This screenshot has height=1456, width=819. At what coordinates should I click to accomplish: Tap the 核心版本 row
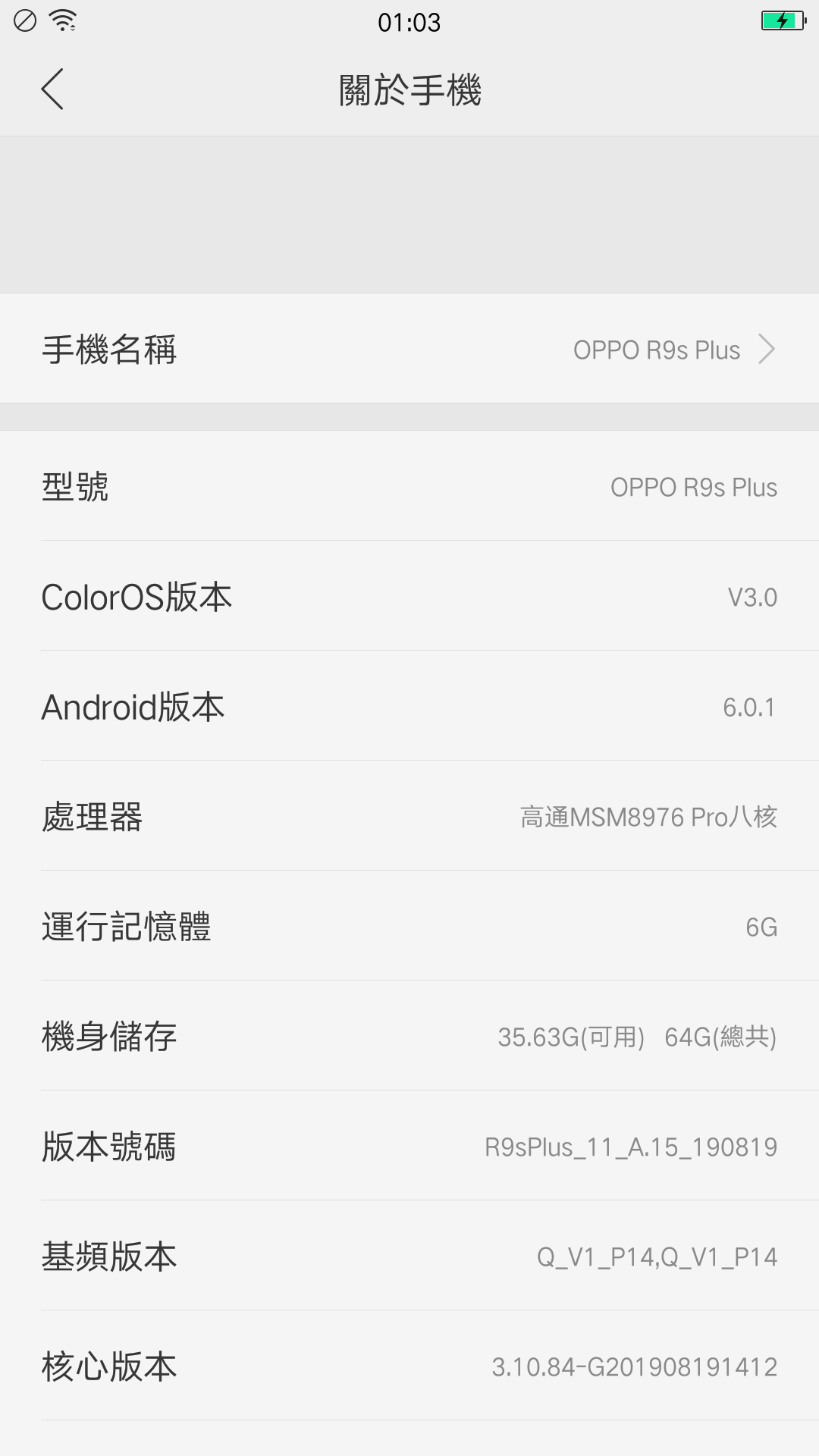409,1366
